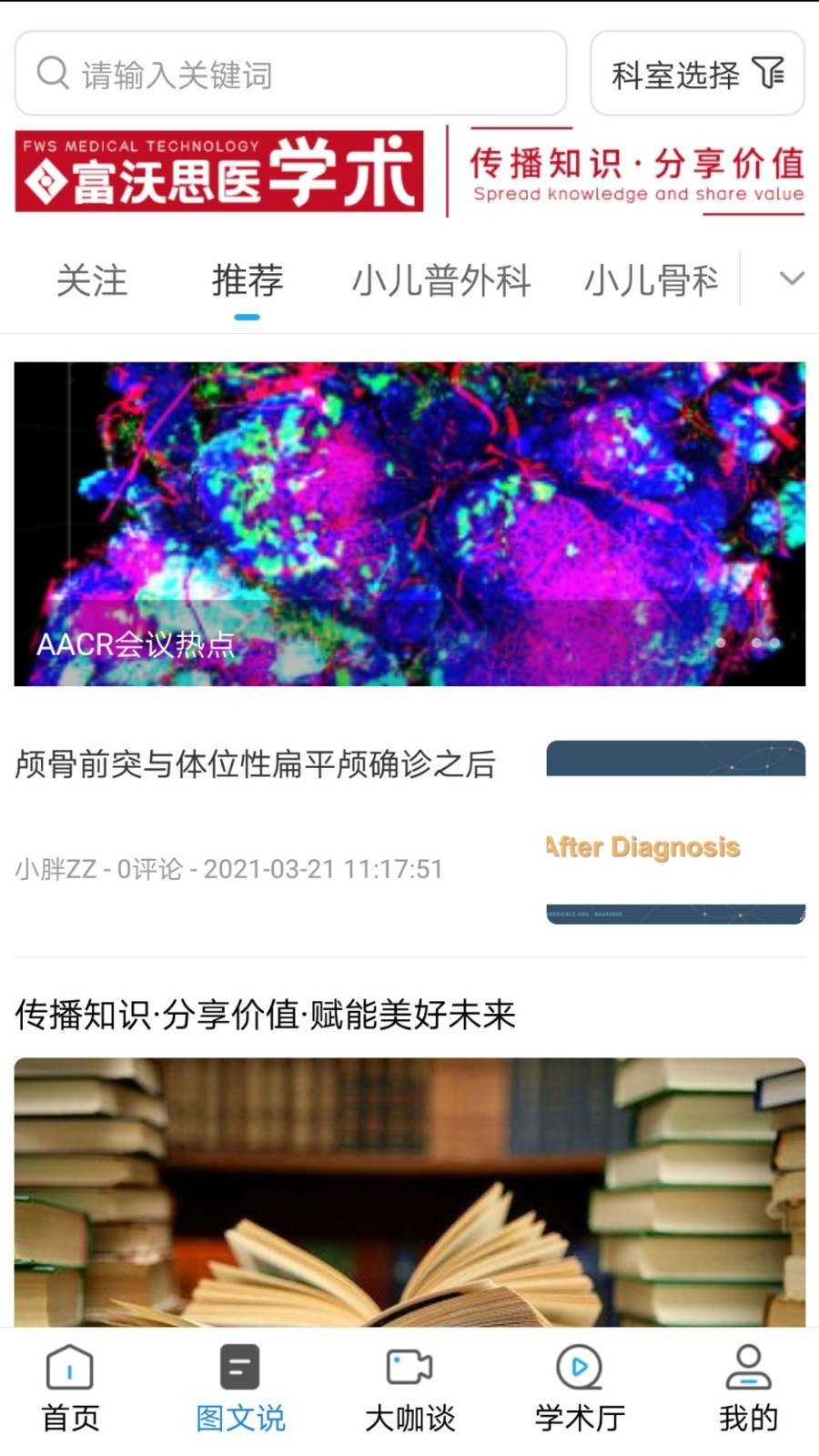Expand the category list chevron
This screenshot has width=819, height=1456.
click(792, 278)
